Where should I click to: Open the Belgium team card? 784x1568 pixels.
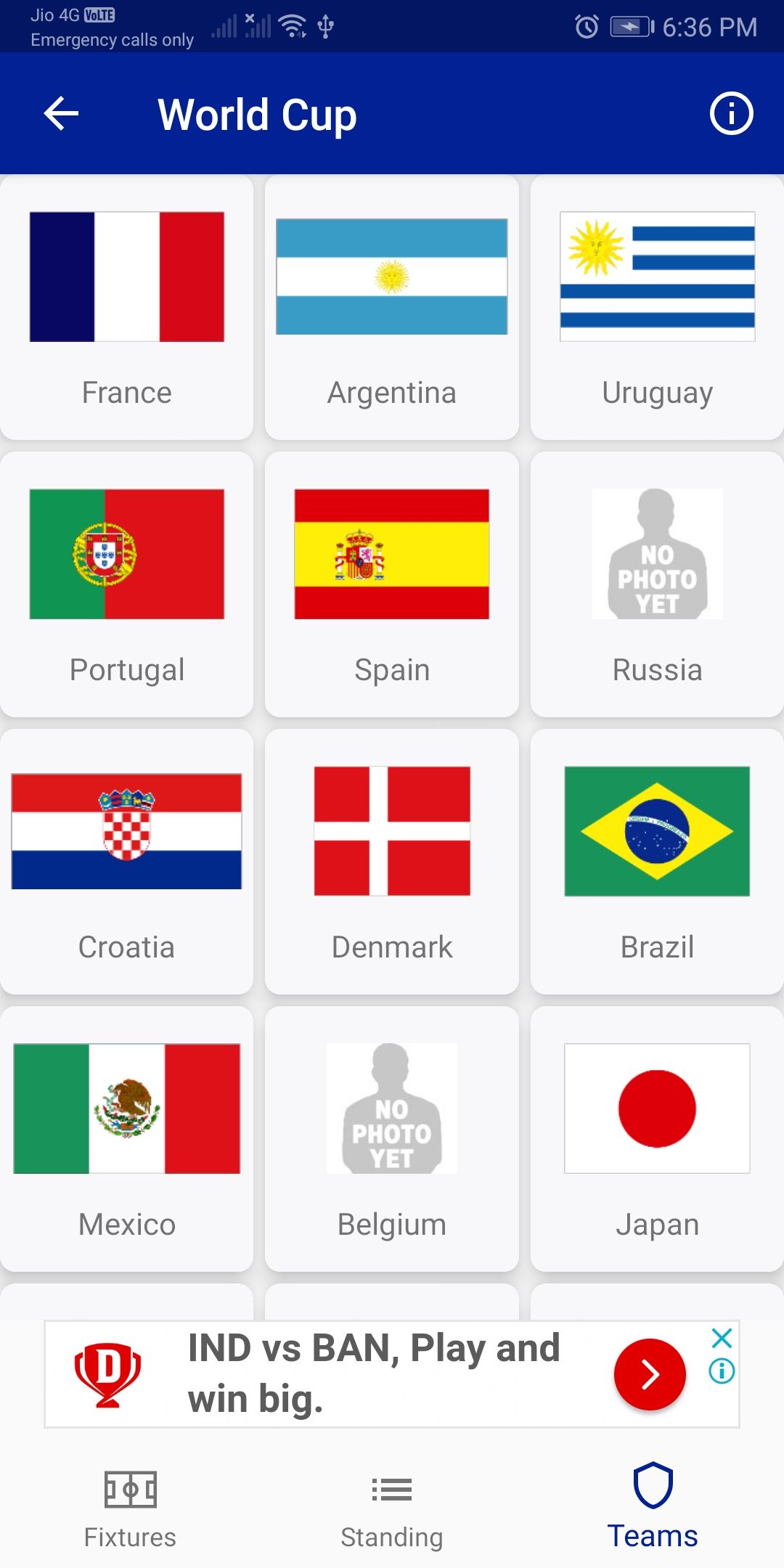click(x=392, y=1139)
